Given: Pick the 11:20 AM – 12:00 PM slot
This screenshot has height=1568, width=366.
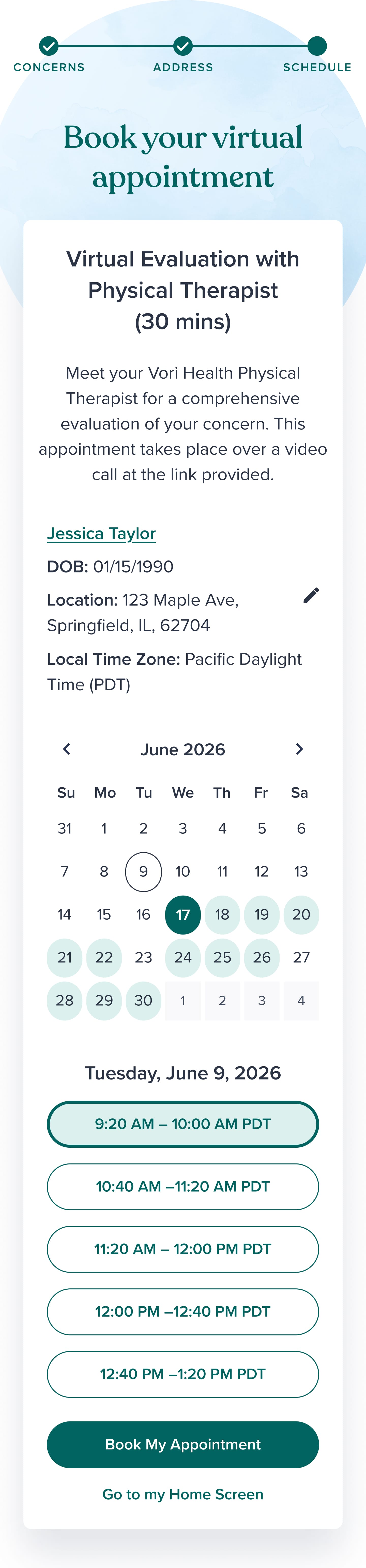Looking at the screenshot, I should (x=183, y=1249).
